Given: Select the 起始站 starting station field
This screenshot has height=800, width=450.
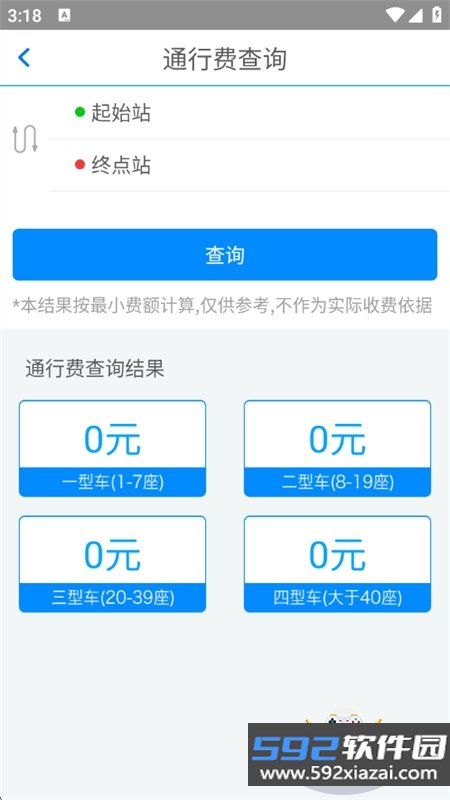Looking at the screenshot, I should 249,113.
